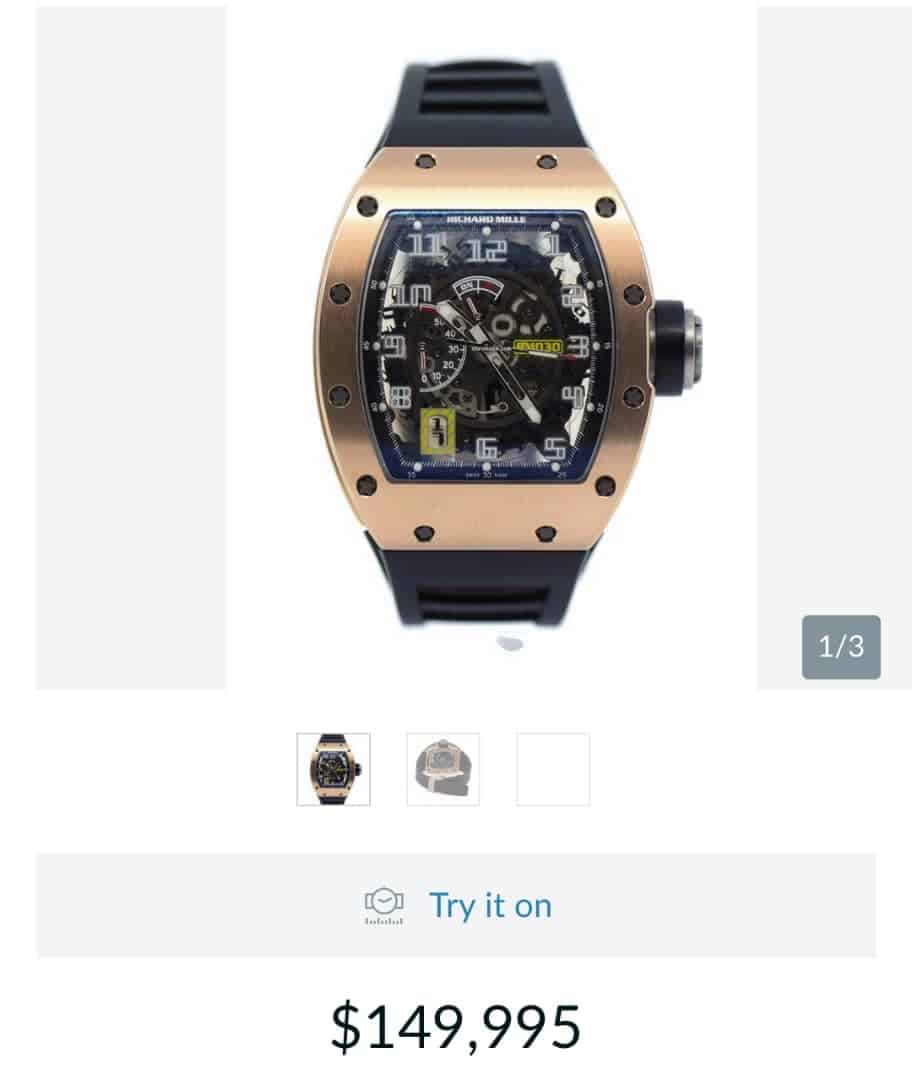View the second thumbnail of watch back
Screen dimensions: 912x1080
pos(443,769)
